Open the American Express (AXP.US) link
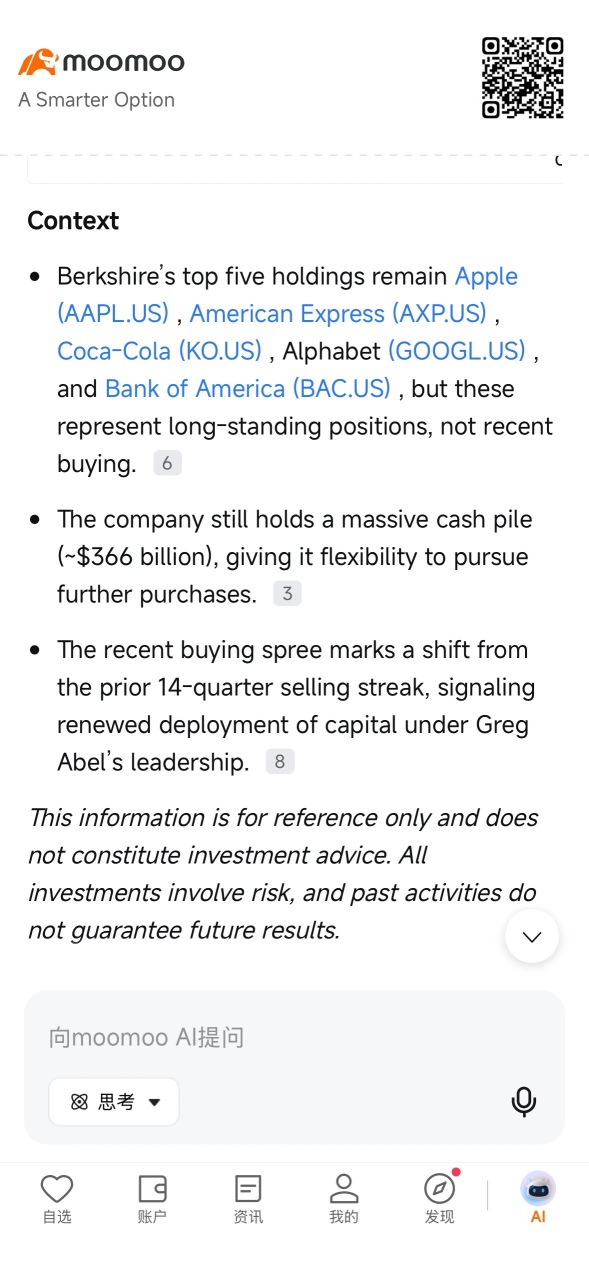Viewport: 589px width, 1287px height. (x=338, y=314)
